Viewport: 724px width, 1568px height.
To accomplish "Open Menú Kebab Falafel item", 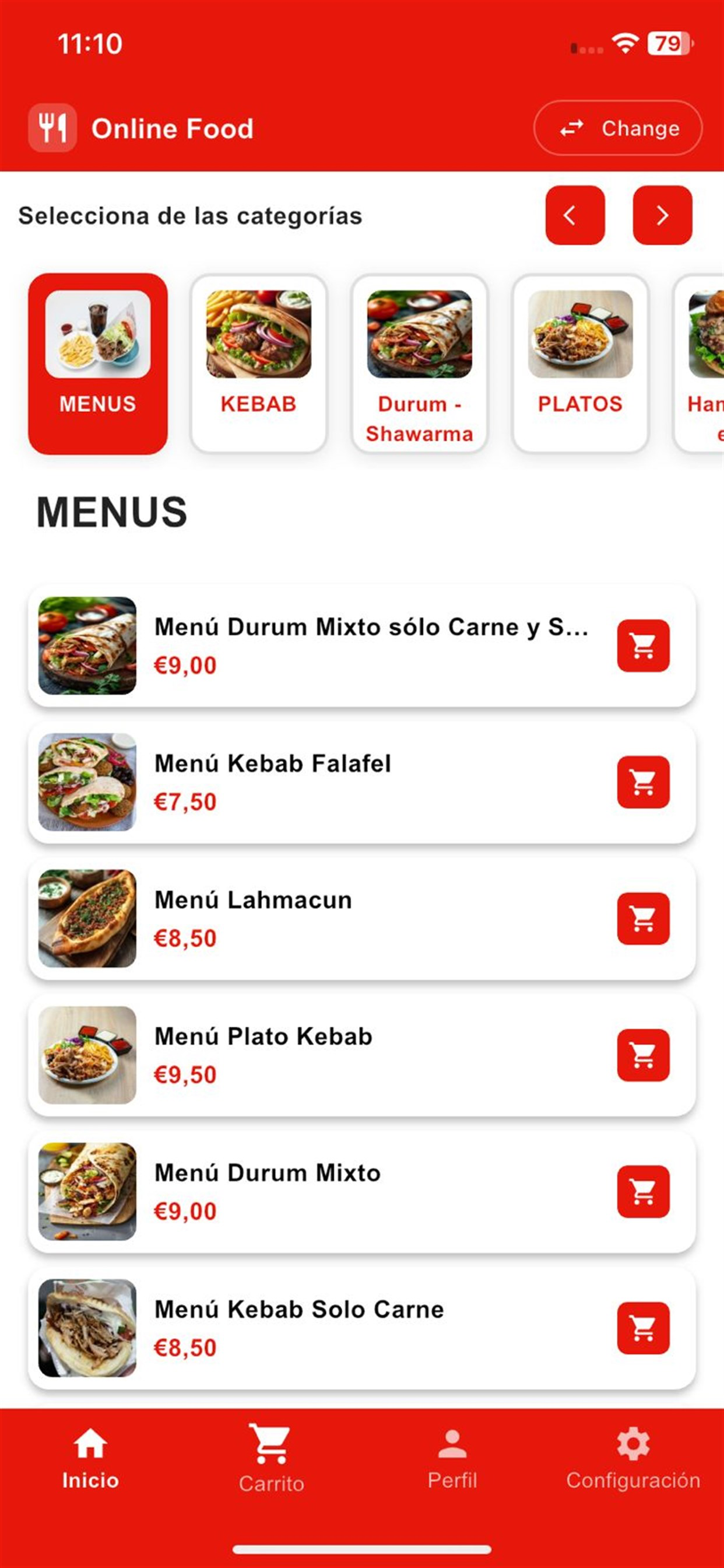I will (361, 782).
